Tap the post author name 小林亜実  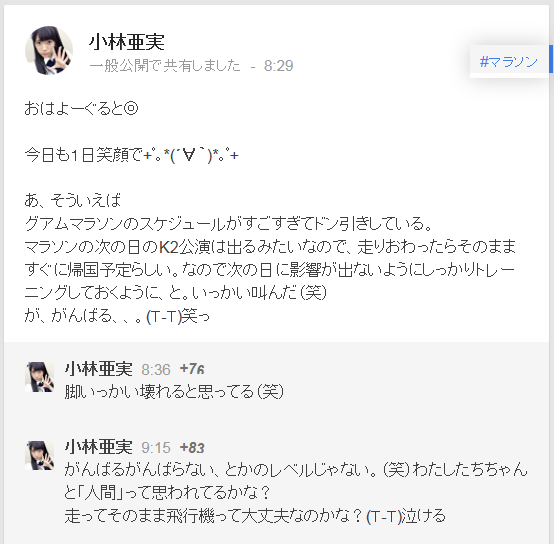(x=126, y=42)
